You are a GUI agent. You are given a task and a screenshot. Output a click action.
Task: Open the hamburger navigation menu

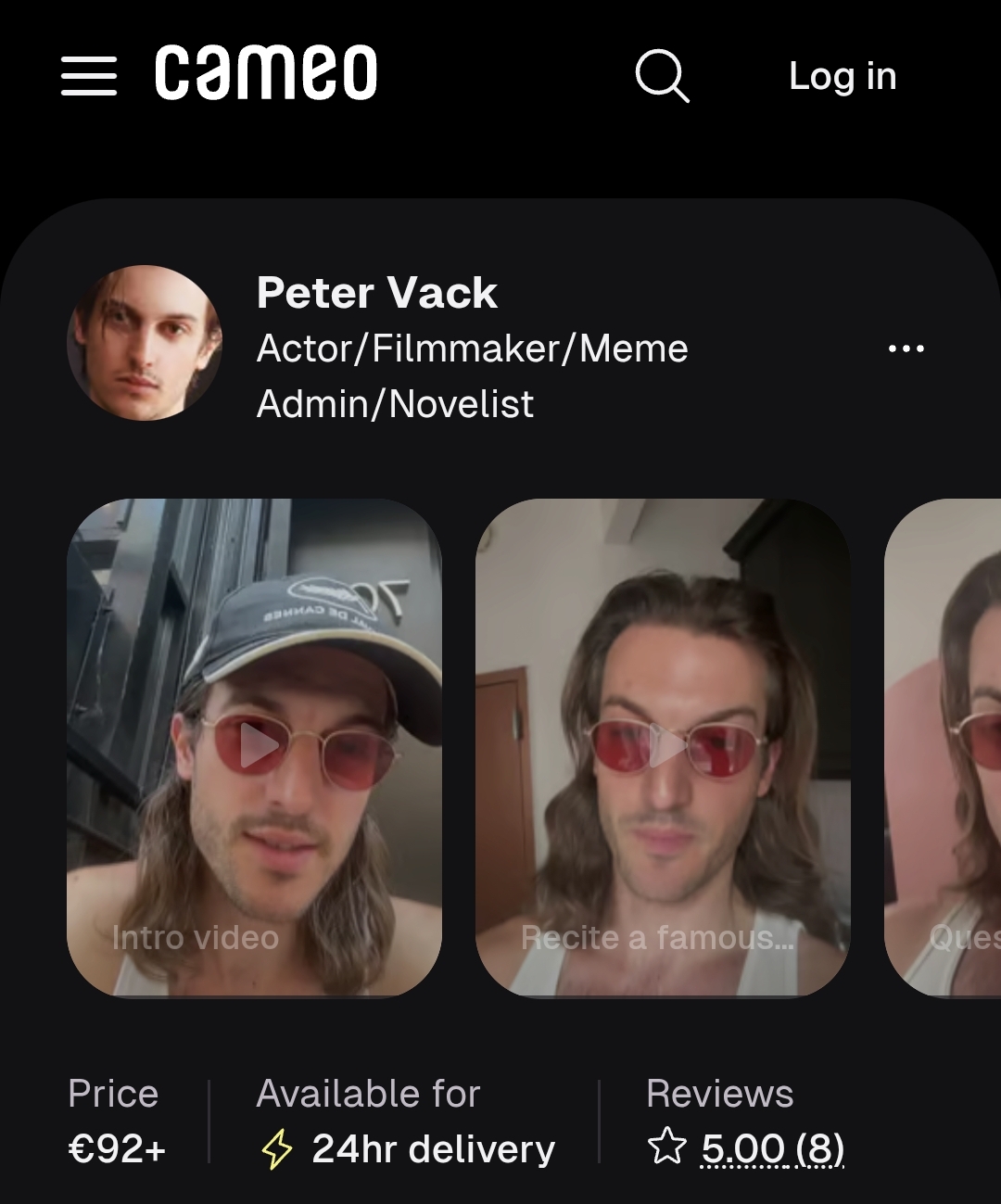[89, 76]
